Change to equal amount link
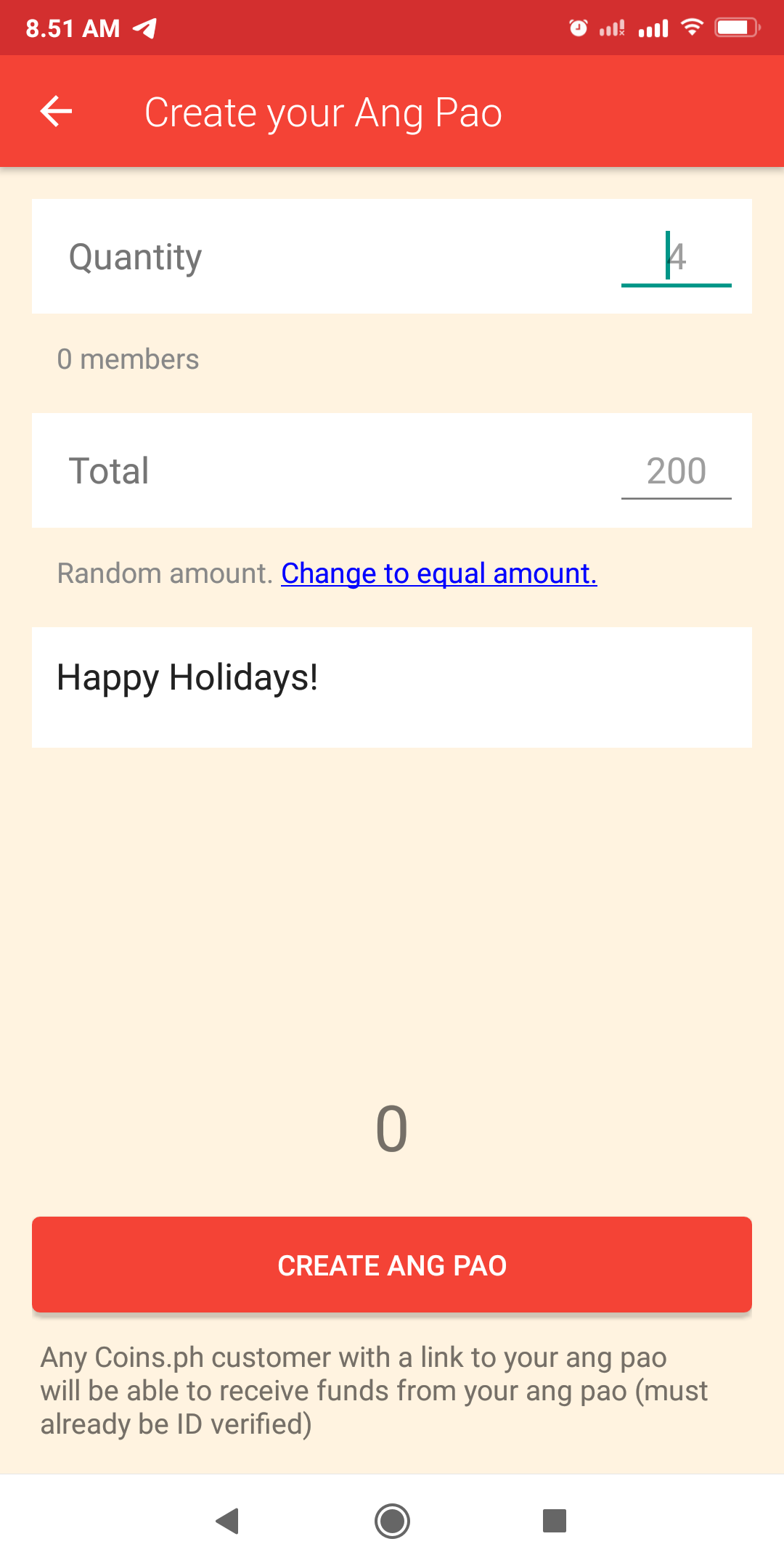This screenshot has width=784, height=1568. pos(439,573)
